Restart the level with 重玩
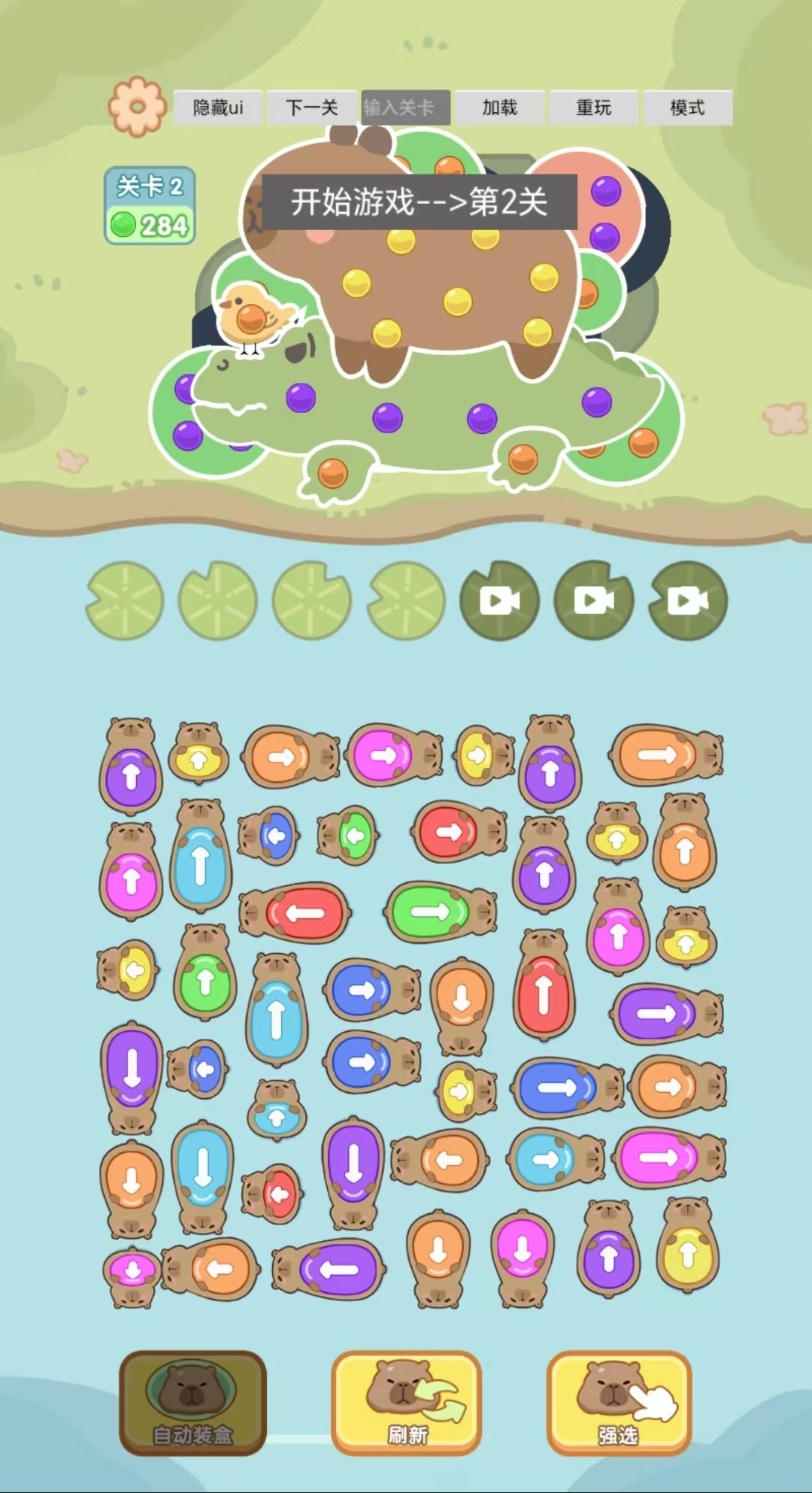Viewport: 812px width, 1493px height. pyautogui.click(x=594, y=108)
